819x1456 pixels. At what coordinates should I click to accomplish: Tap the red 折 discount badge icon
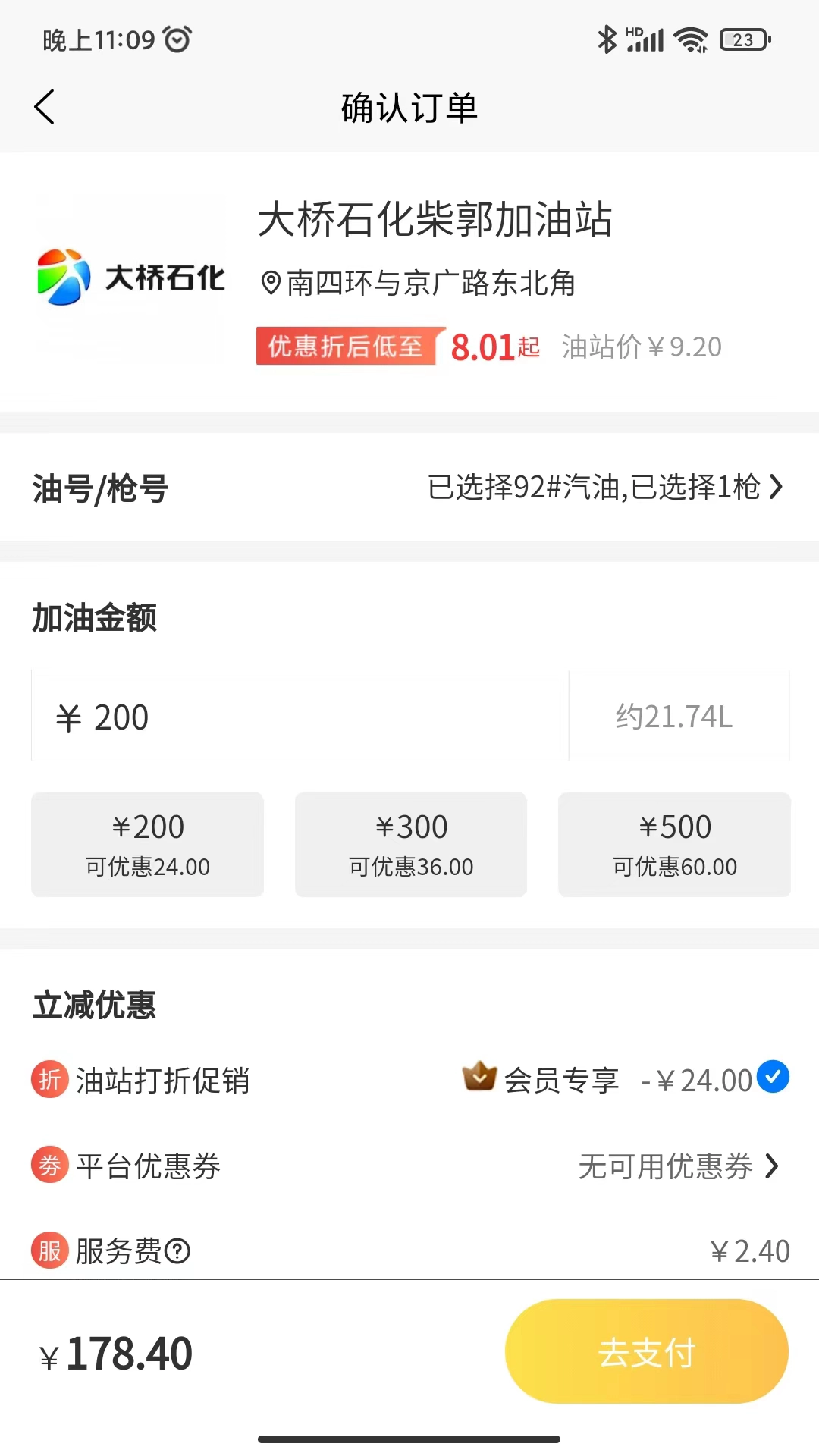49,1080
